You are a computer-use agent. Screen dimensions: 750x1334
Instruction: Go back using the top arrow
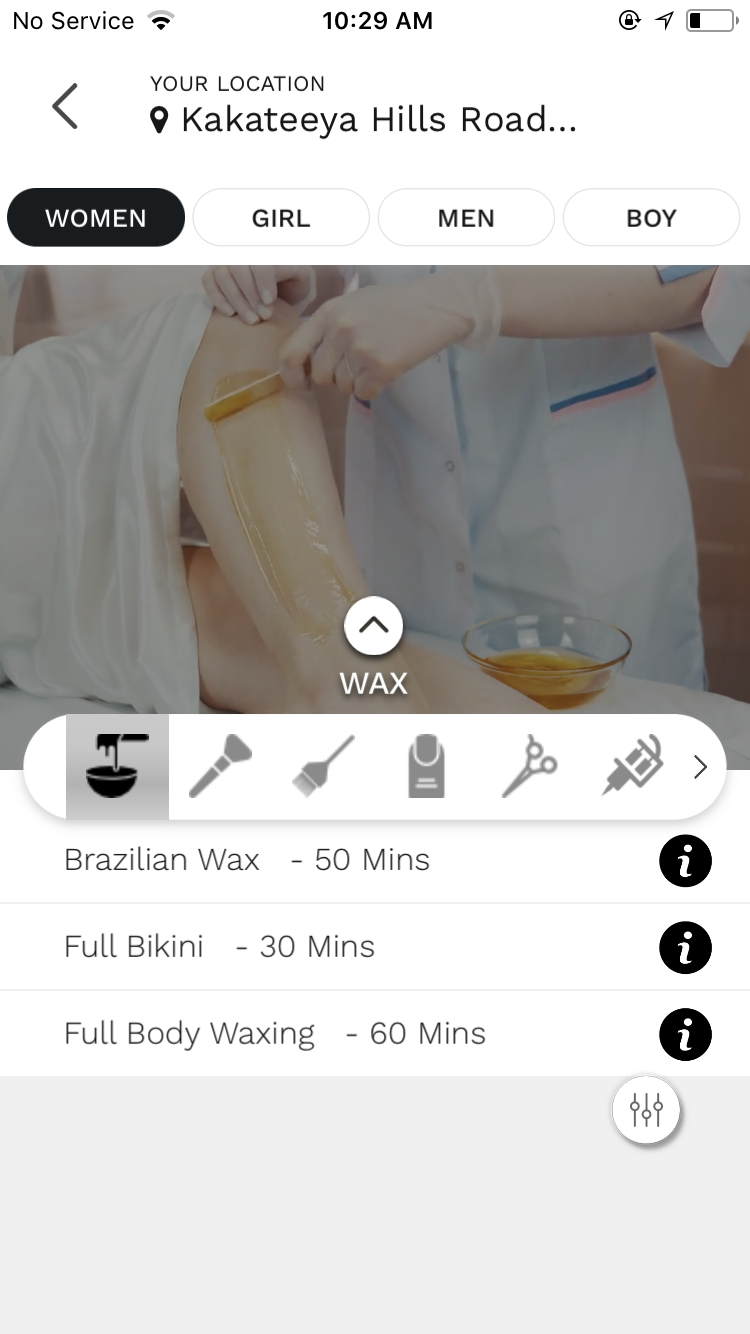tap(65, 106)
